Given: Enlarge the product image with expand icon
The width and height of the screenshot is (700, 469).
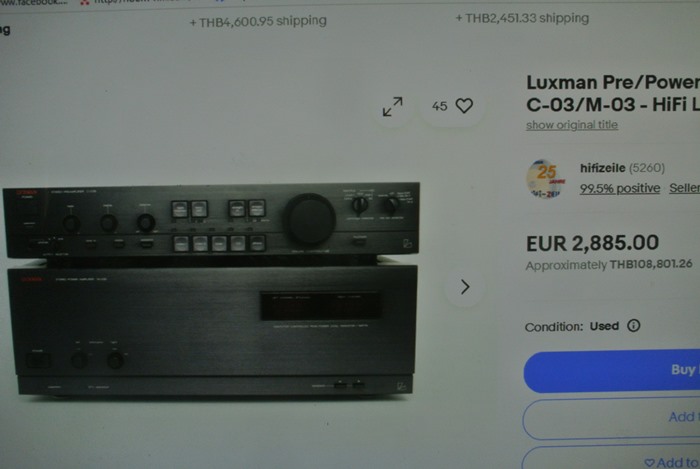Looking at the screenshot, I should pos(392,107).
